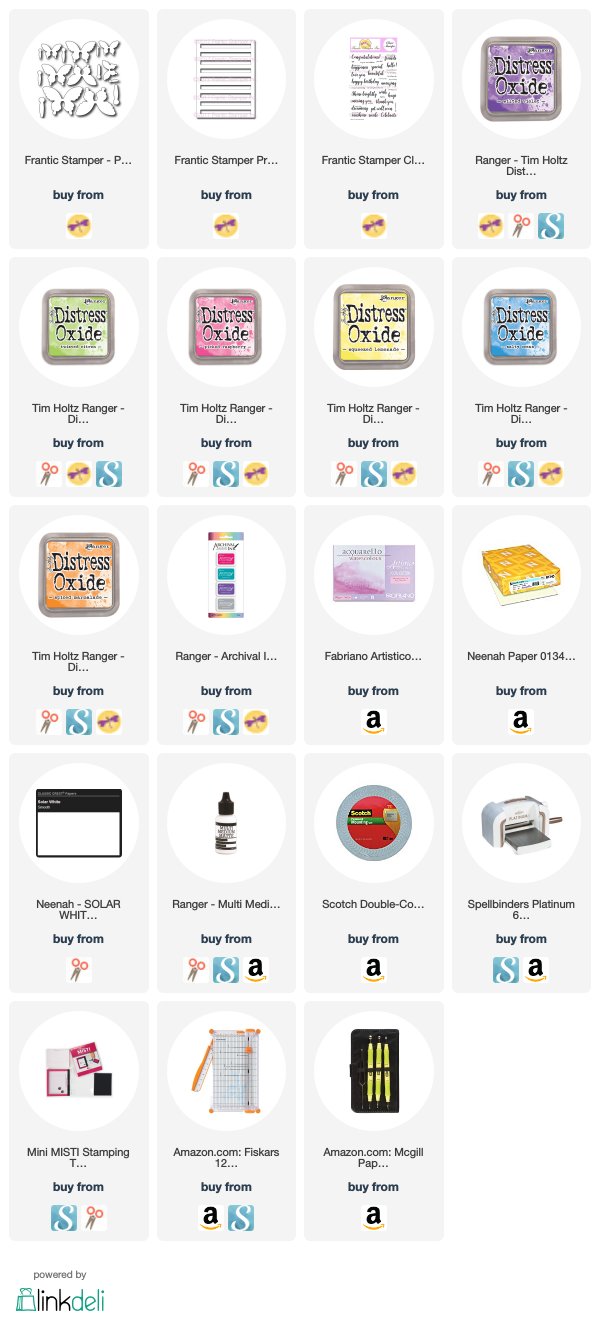Viewport: 600px width, 1321px height.
Task: Open the Amazon link under Spellbinders Platinum 6
Action: [x=536, y=969]
